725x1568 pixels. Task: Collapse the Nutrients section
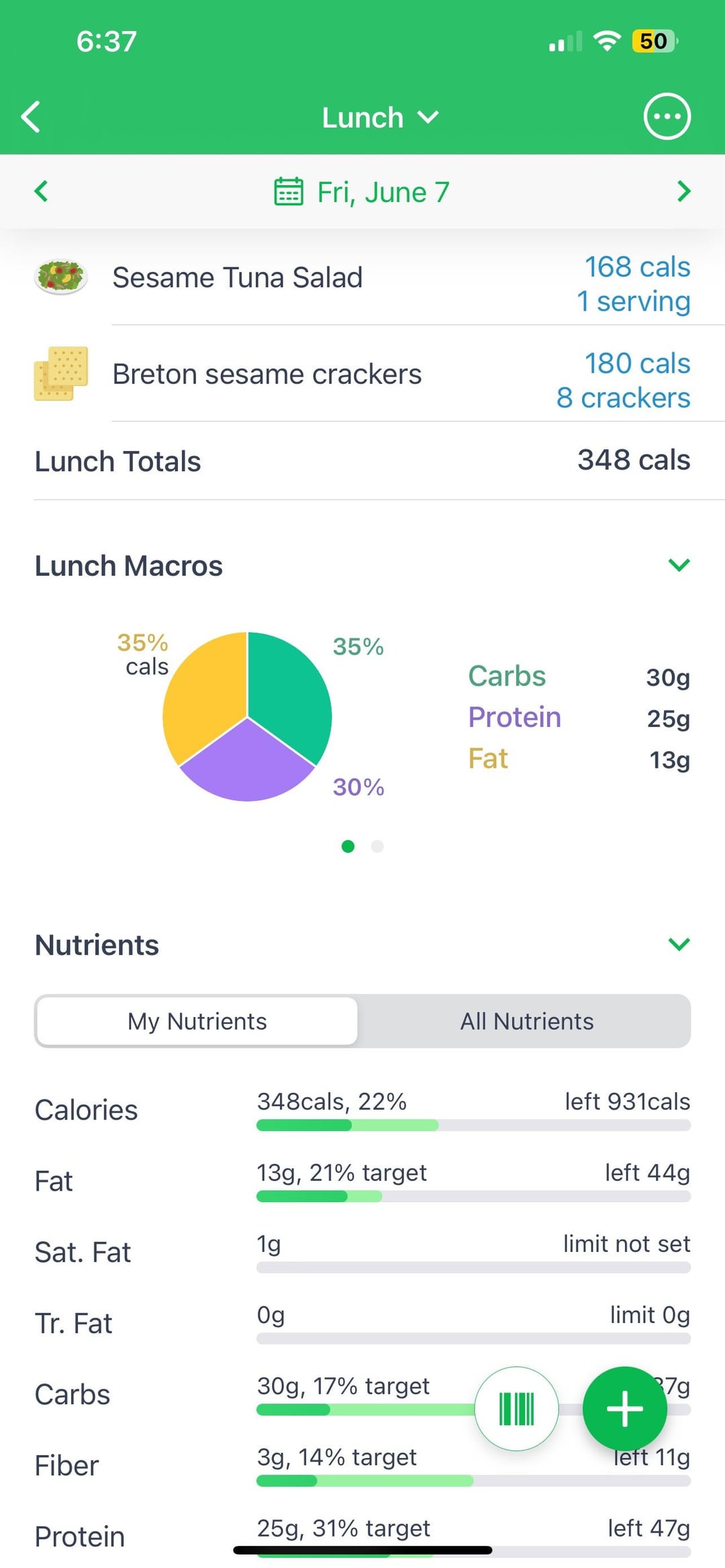tap(679, 944)
